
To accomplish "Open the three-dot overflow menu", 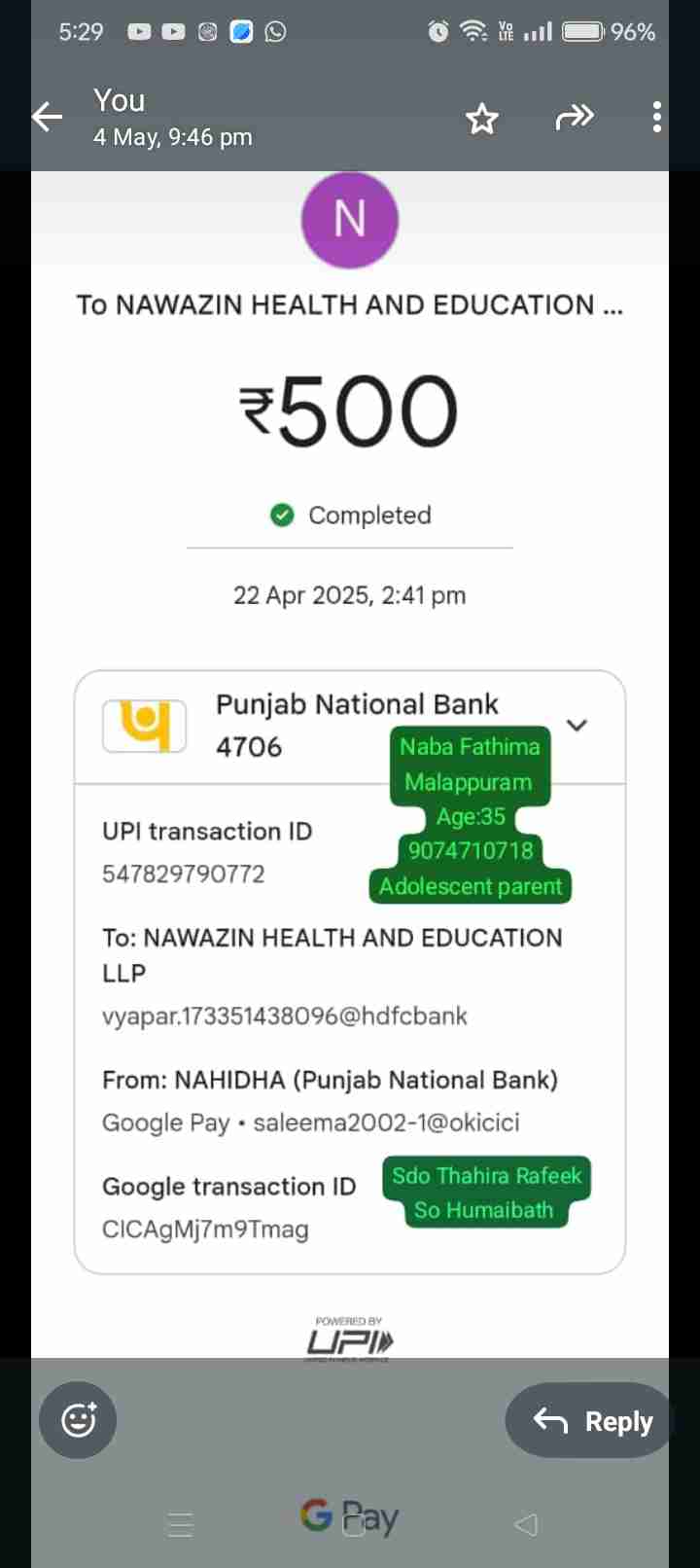I will (657, 118).
